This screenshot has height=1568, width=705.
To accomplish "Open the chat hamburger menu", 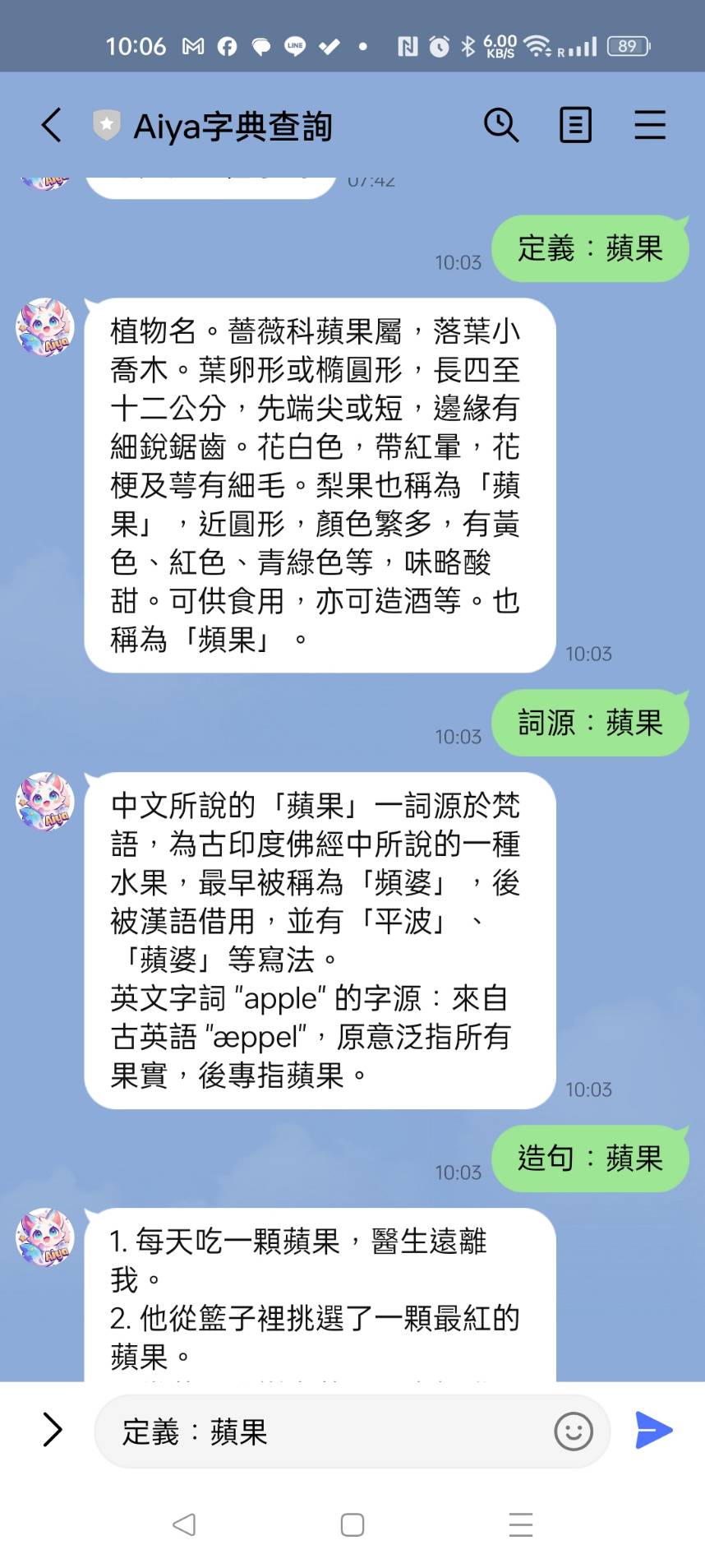I will coord(649,126).
